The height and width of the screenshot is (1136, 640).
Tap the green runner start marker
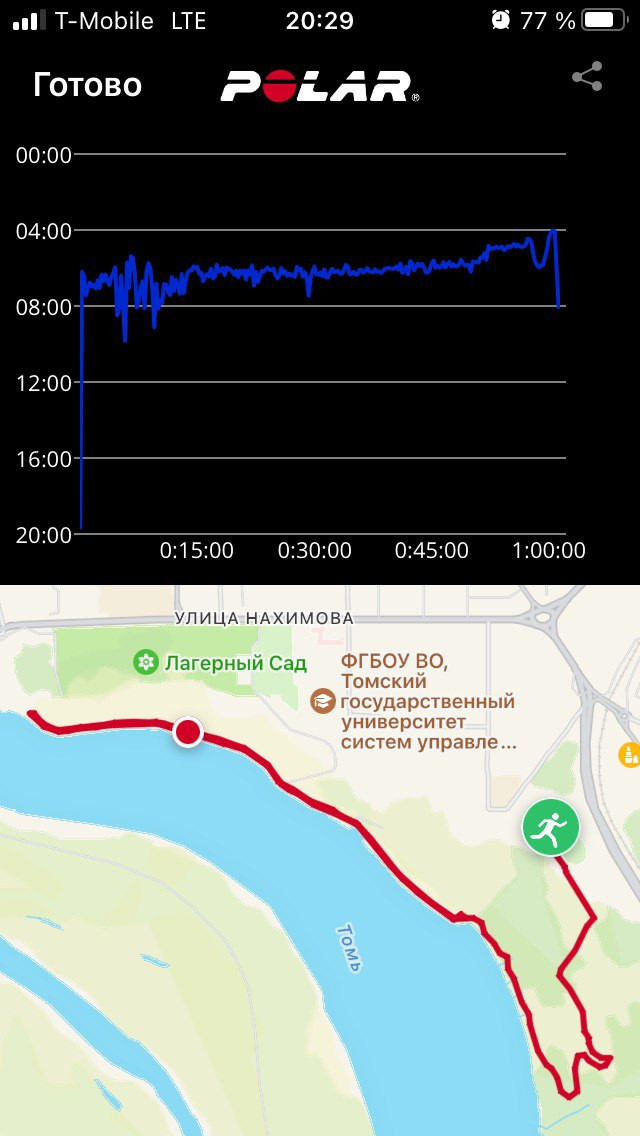point(551,827)
